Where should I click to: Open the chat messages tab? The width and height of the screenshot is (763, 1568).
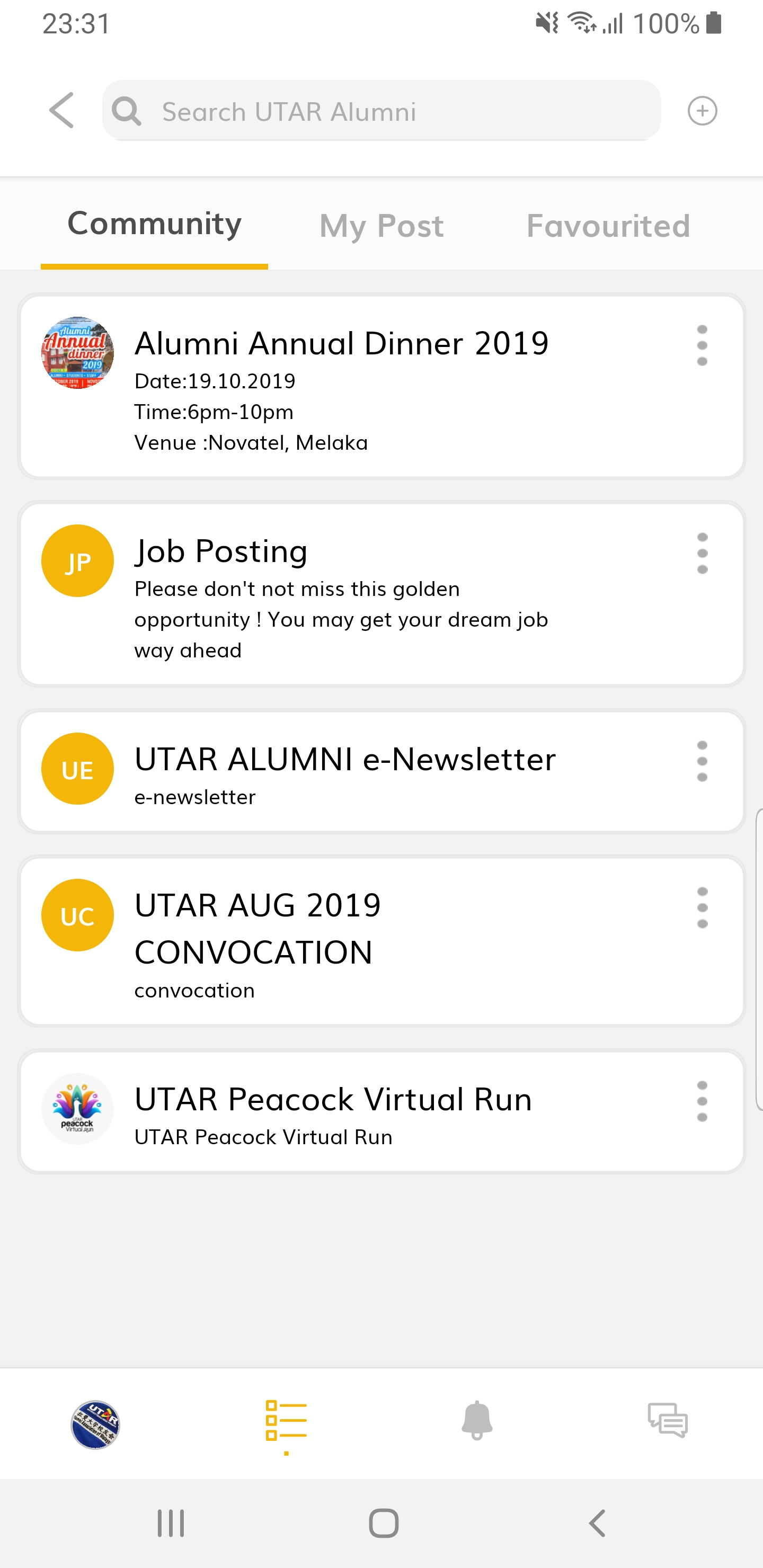(x=668, y=1421)
